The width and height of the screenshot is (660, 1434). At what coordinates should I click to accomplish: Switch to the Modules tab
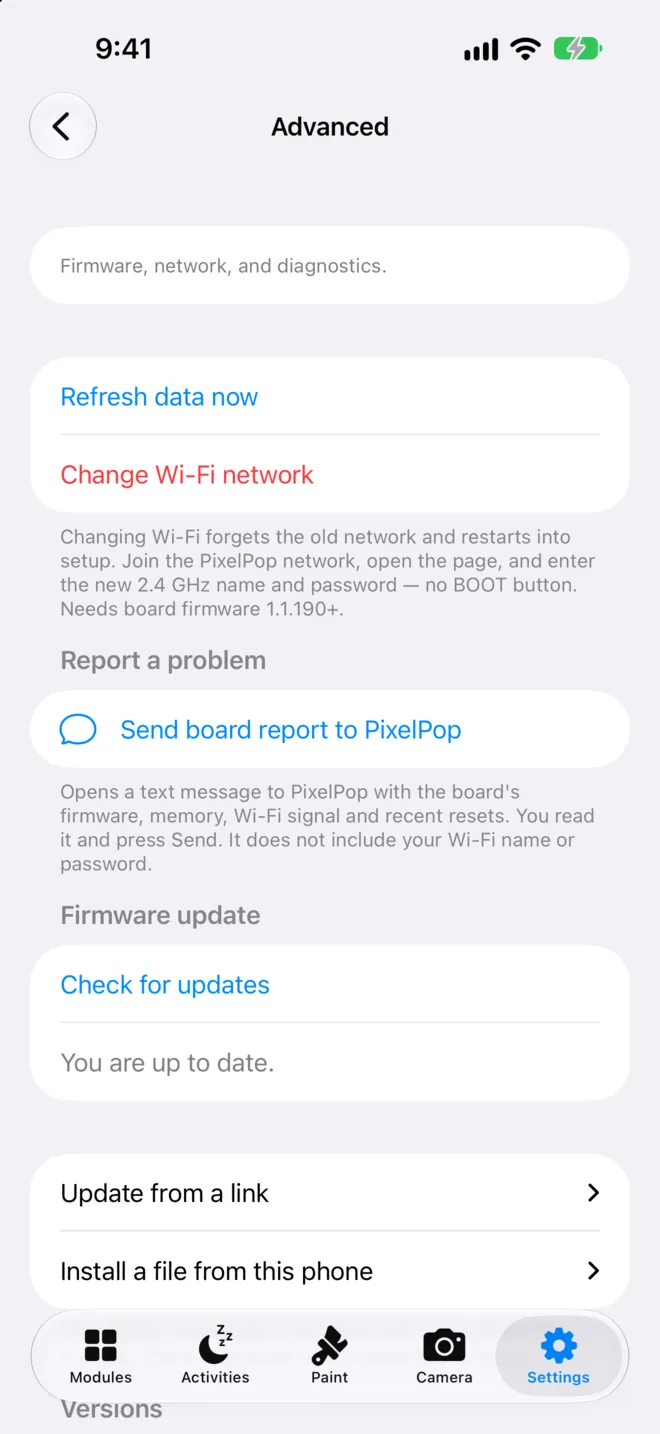click(101, 1356)
